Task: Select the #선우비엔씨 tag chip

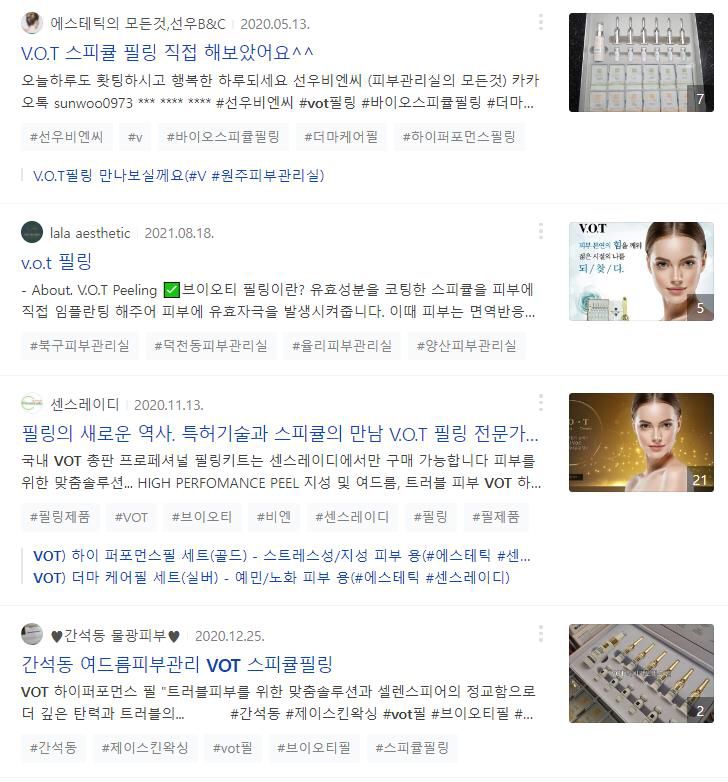Action: coord(66,137)
